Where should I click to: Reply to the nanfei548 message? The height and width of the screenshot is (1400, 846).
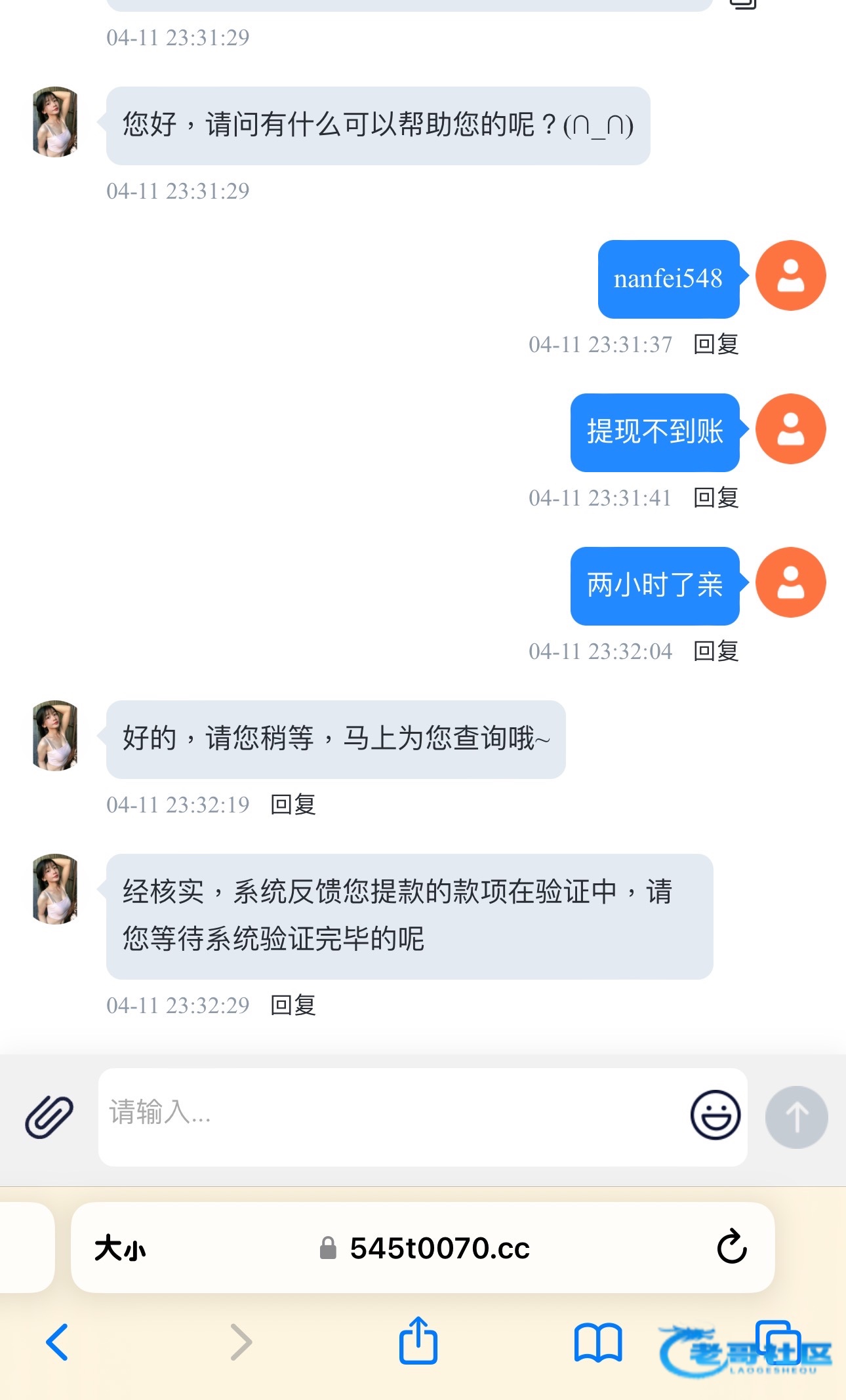(x=716, y=344)
